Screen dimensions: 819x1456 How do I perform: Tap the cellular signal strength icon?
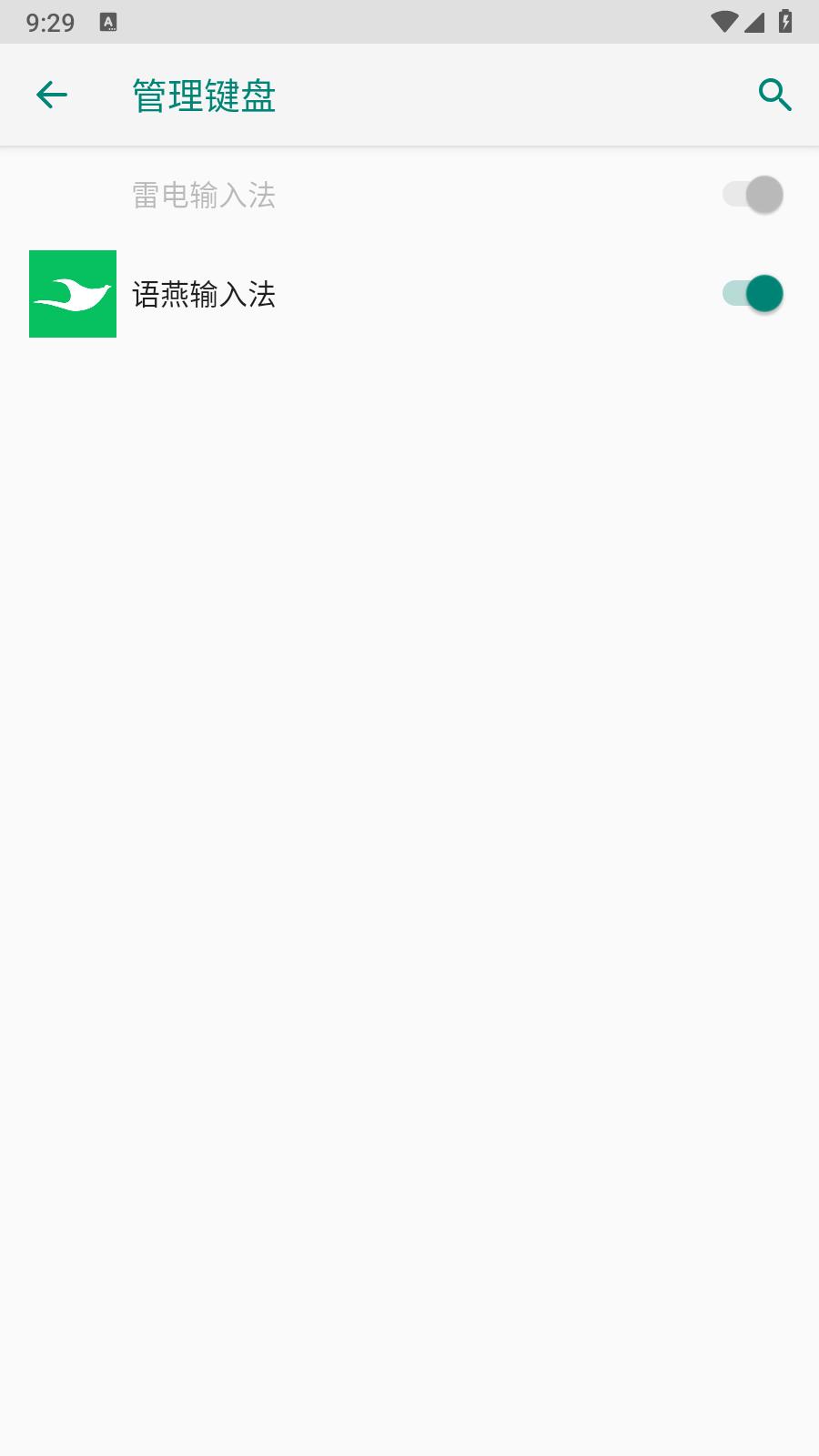pos(756,21)
